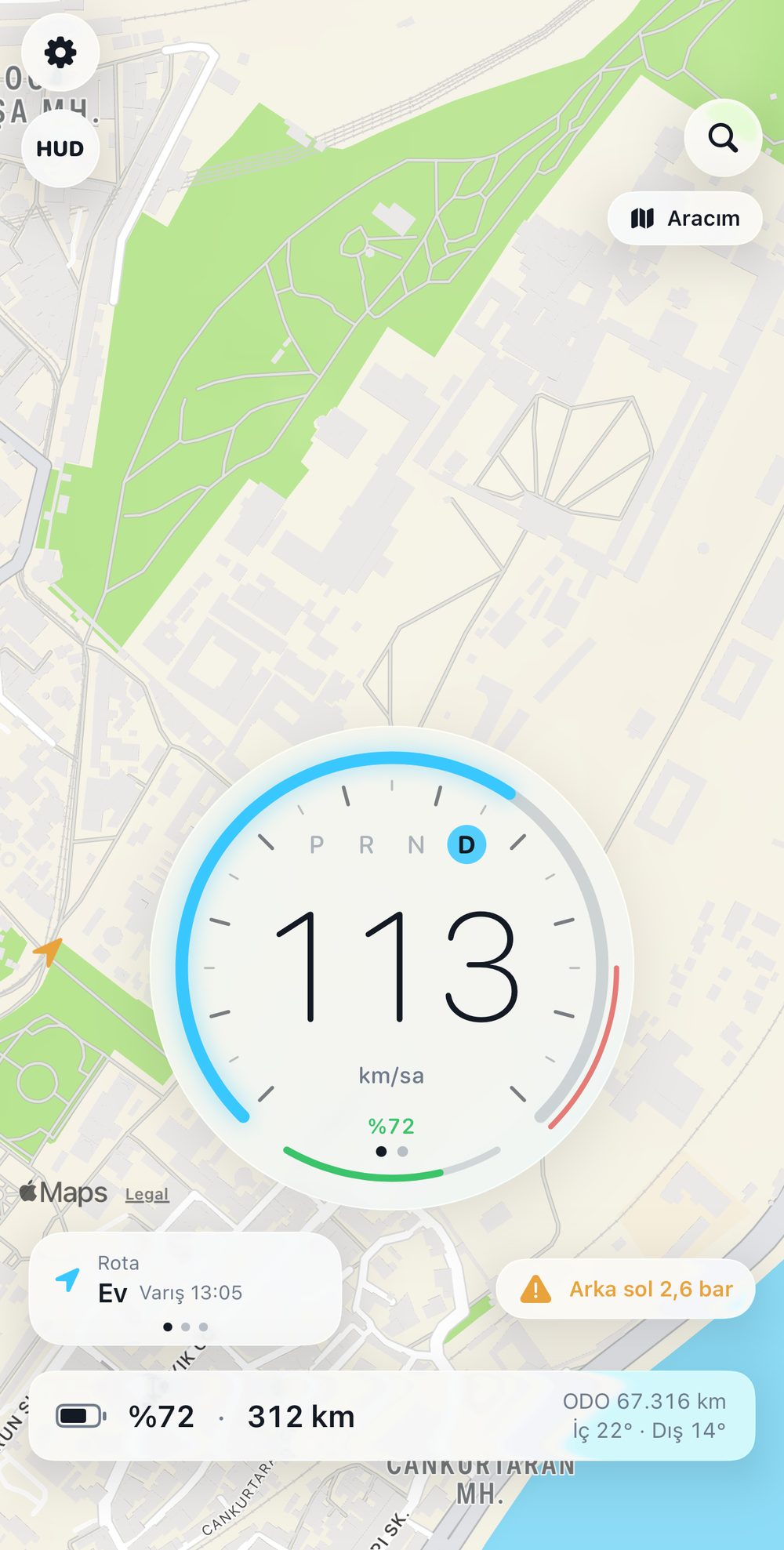Tap the Aracım button
Image resolution: width=784 pixels, height=1550 pixels.
pos(685,218)
